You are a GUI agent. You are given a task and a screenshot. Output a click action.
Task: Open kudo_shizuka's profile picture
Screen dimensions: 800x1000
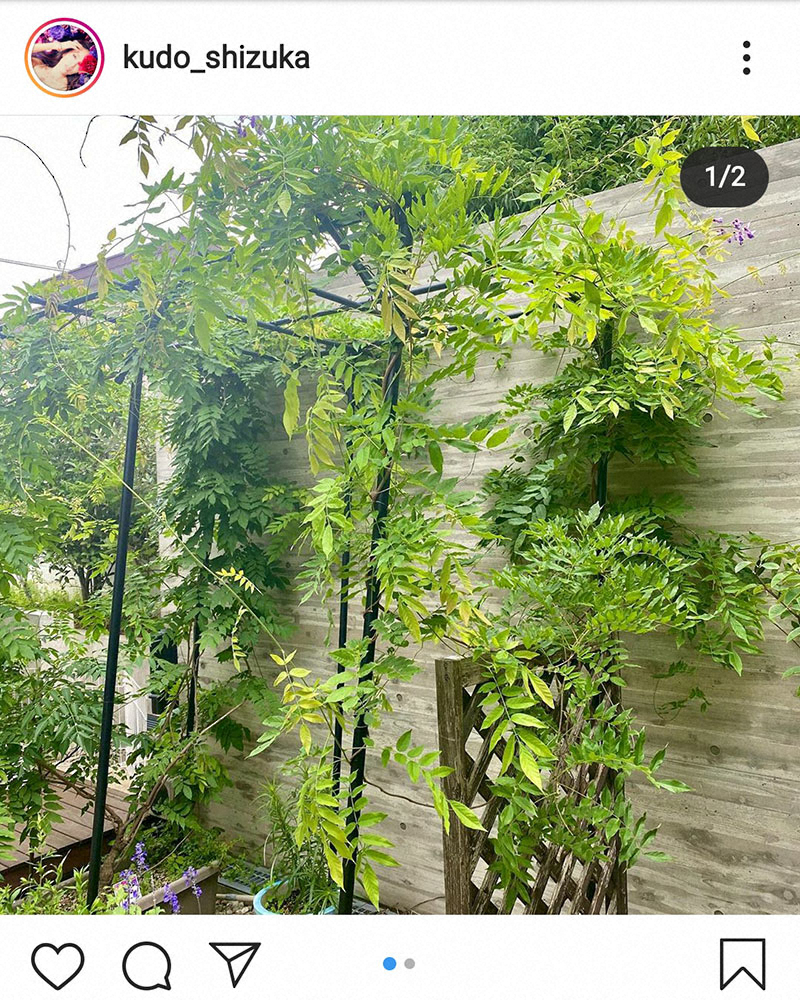click(64, 58)
